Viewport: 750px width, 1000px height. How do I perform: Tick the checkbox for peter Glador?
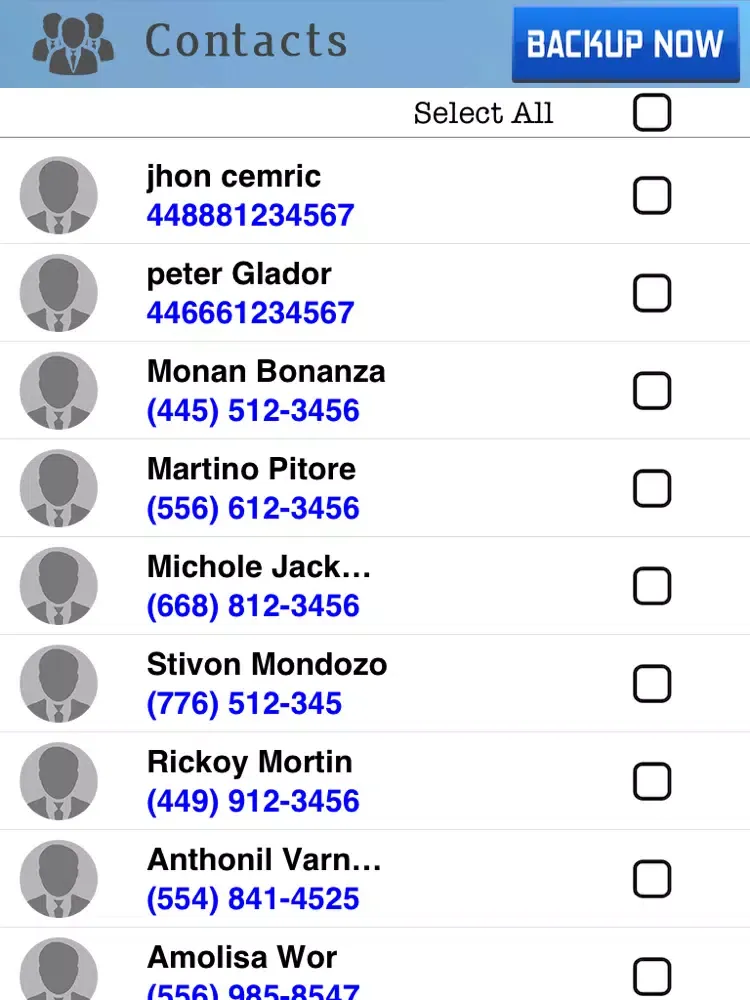coord(652,293)
